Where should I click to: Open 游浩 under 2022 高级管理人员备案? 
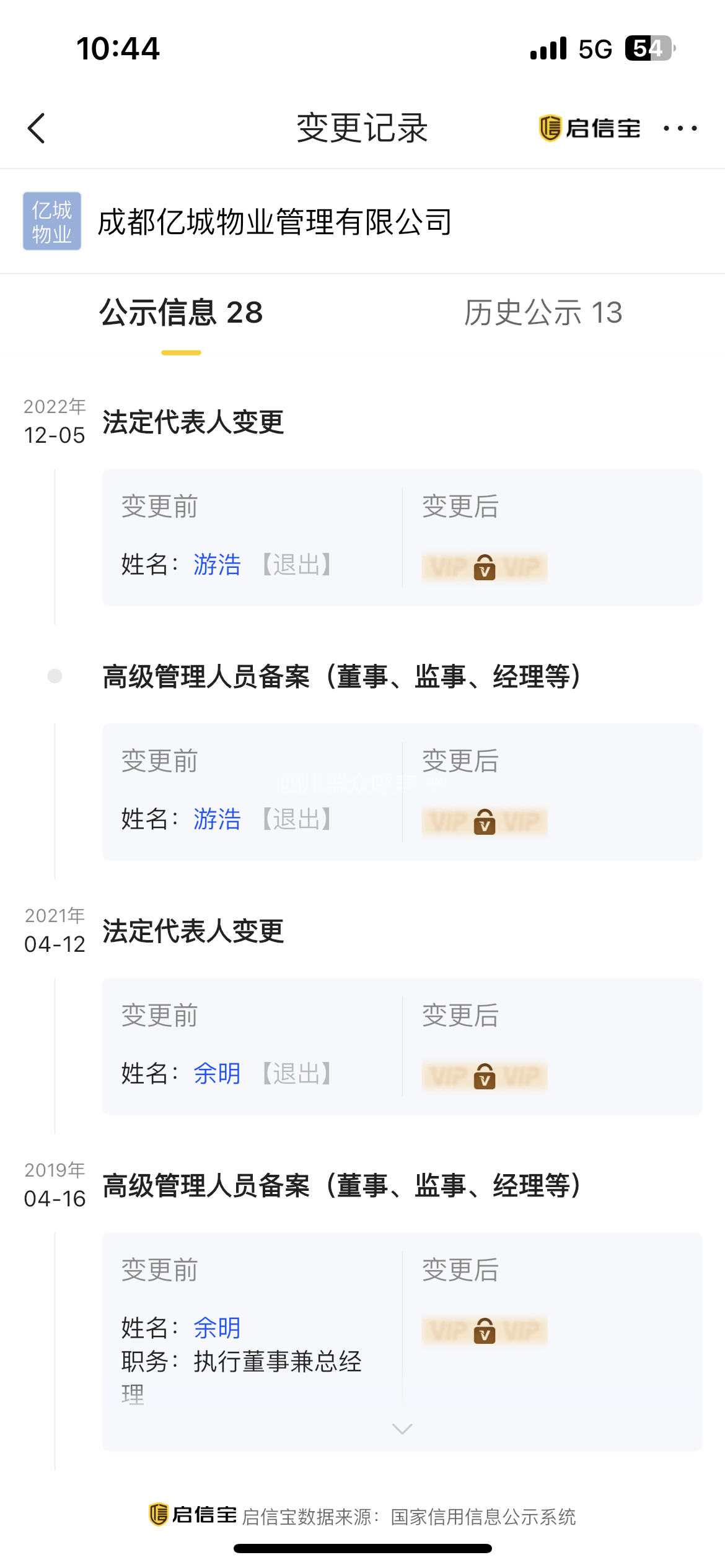point(217,819)
